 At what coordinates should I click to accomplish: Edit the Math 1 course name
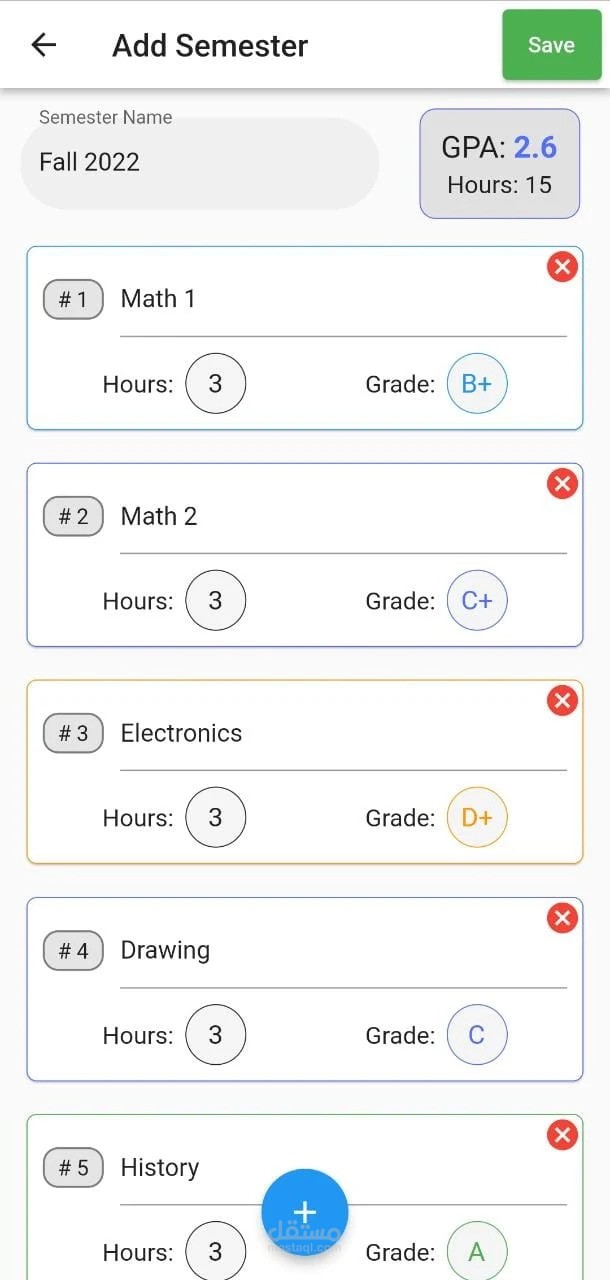(x=342, y=299)
